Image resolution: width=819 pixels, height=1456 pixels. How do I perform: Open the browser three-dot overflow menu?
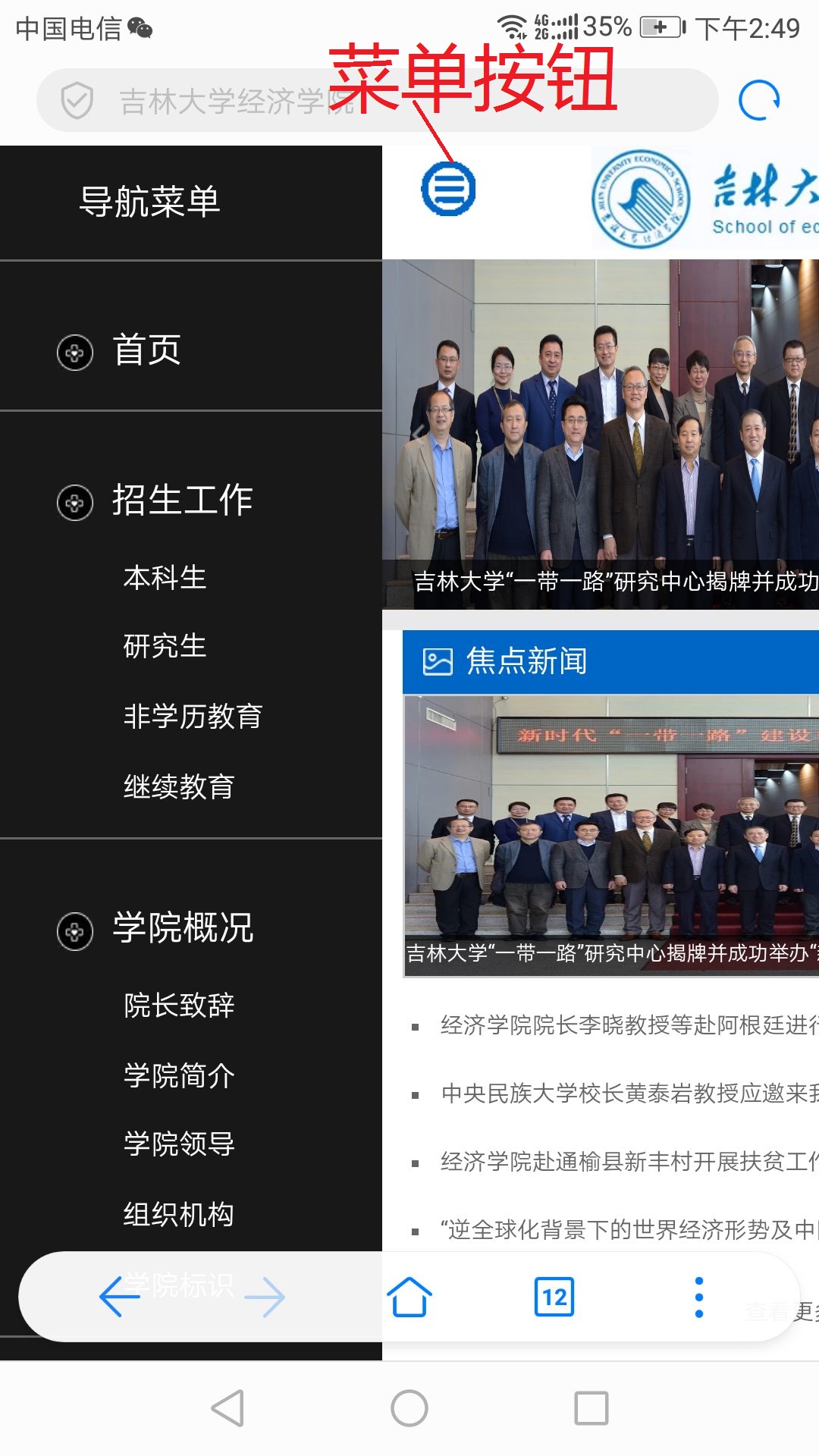coord(699,1297)
